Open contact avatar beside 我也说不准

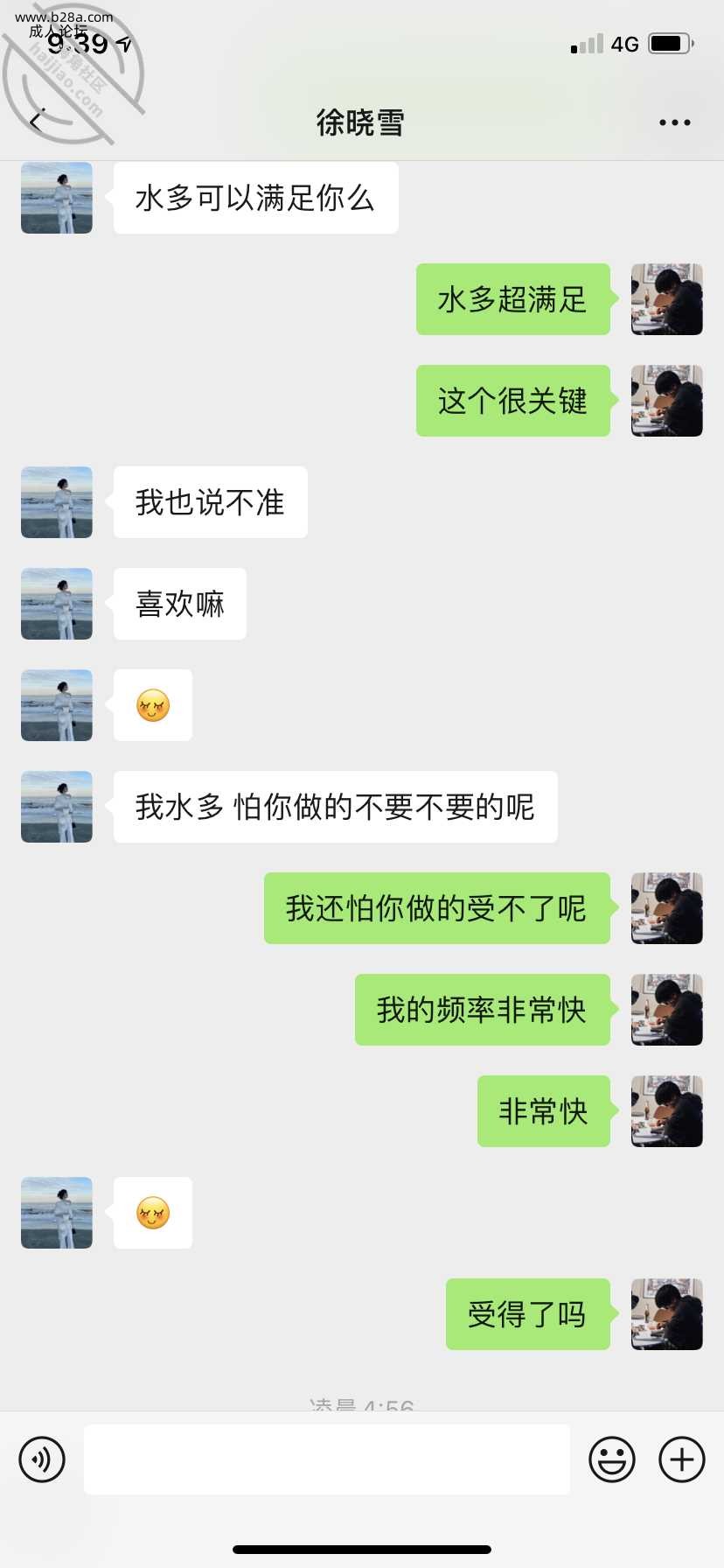(57, 502)
